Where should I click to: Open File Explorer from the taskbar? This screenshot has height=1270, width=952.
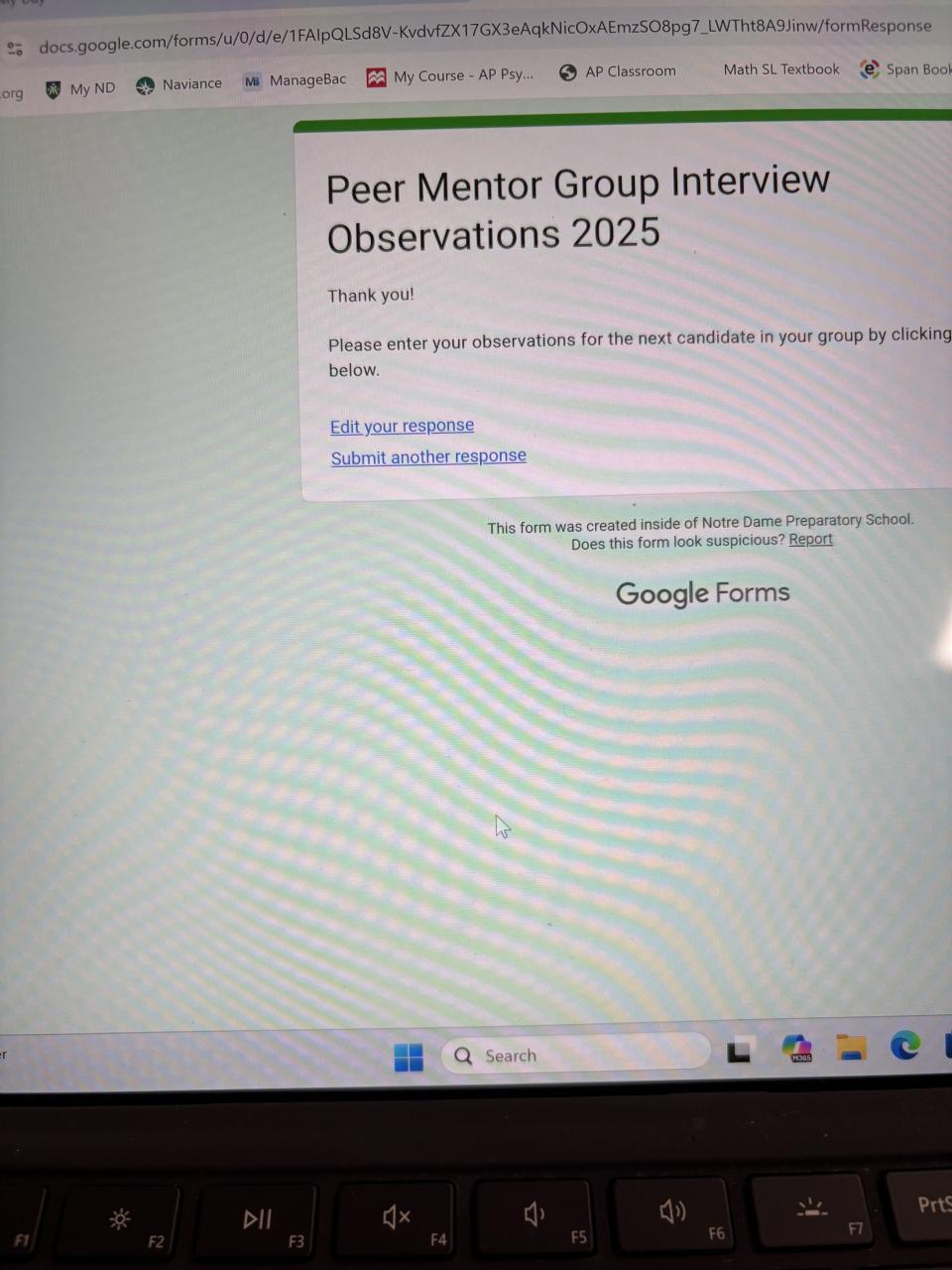click(x=851, y=1047)
